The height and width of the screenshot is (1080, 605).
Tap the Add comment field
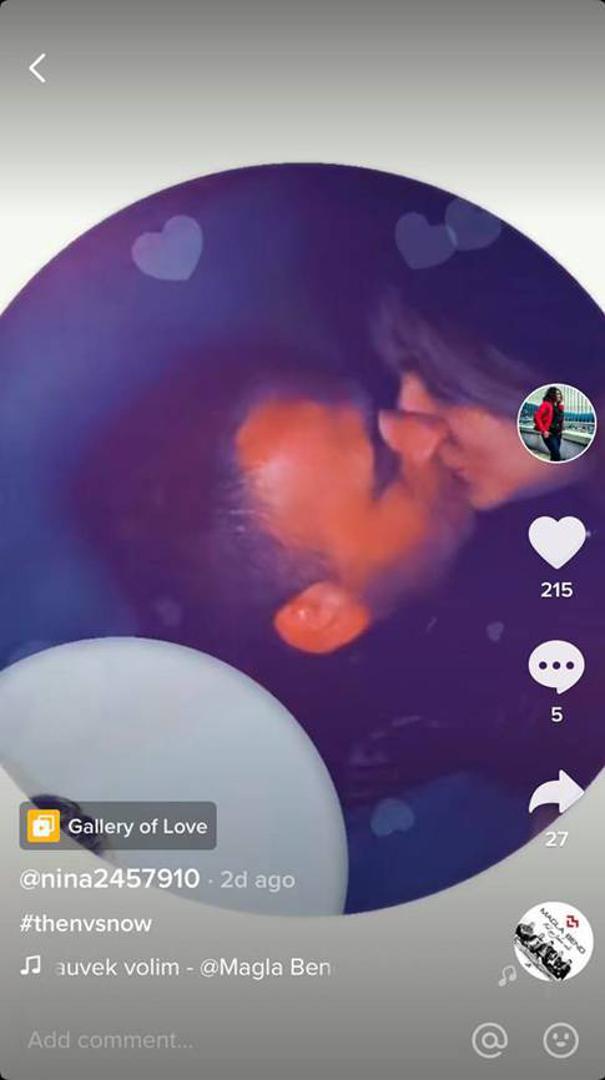(x=200, y=1040)
